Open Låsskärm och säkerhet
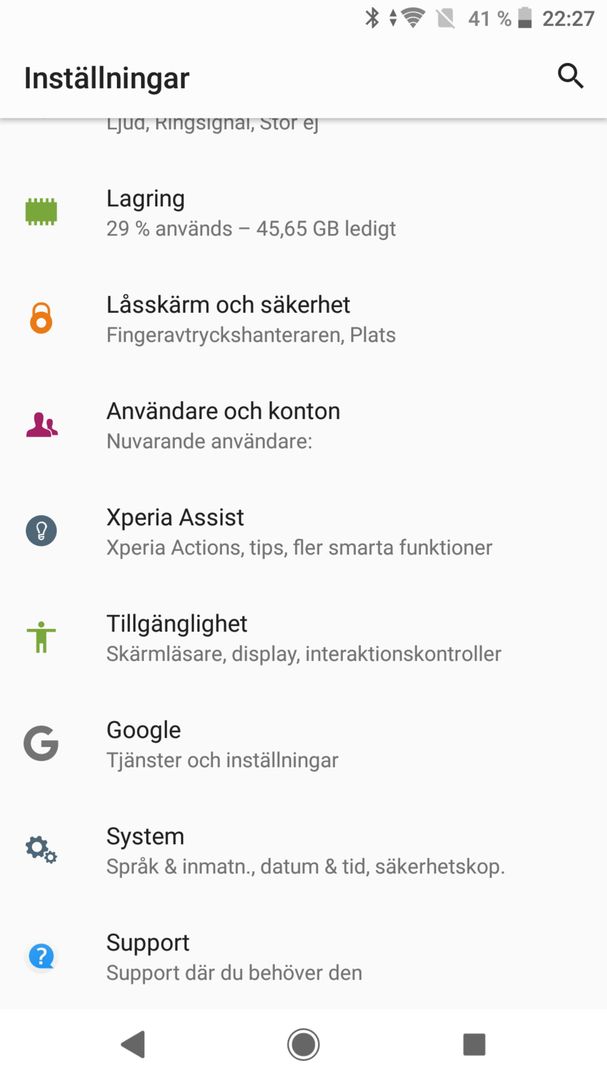 tap(303, 319)
